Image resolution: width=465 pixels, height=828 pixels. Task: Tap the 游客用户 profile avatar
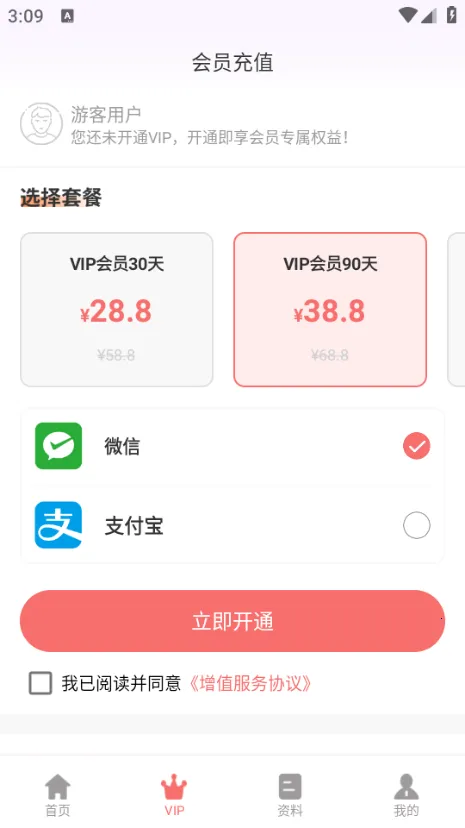pos(41,124)
